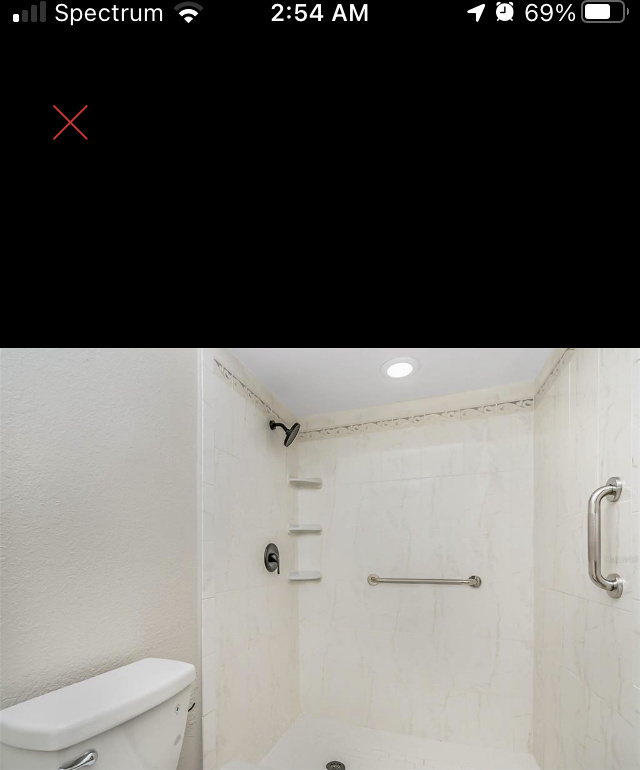Close the photo viewer with the red X
Image resolution: width=640 pixels, height=770 pixels.
tap(70, 123)
